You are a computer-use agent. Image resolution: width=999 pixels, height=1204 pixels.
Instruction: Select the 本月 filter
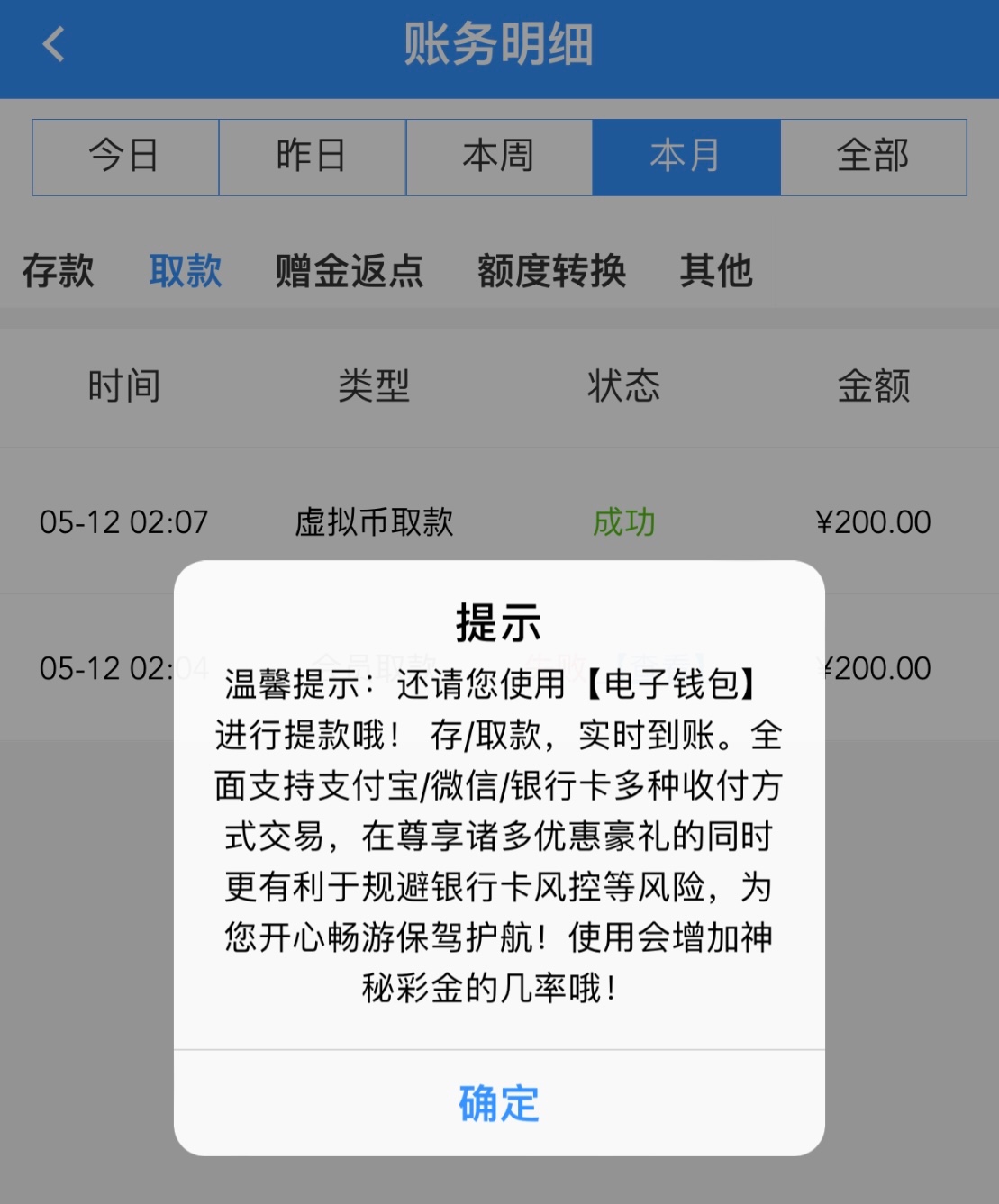(686, 157)
